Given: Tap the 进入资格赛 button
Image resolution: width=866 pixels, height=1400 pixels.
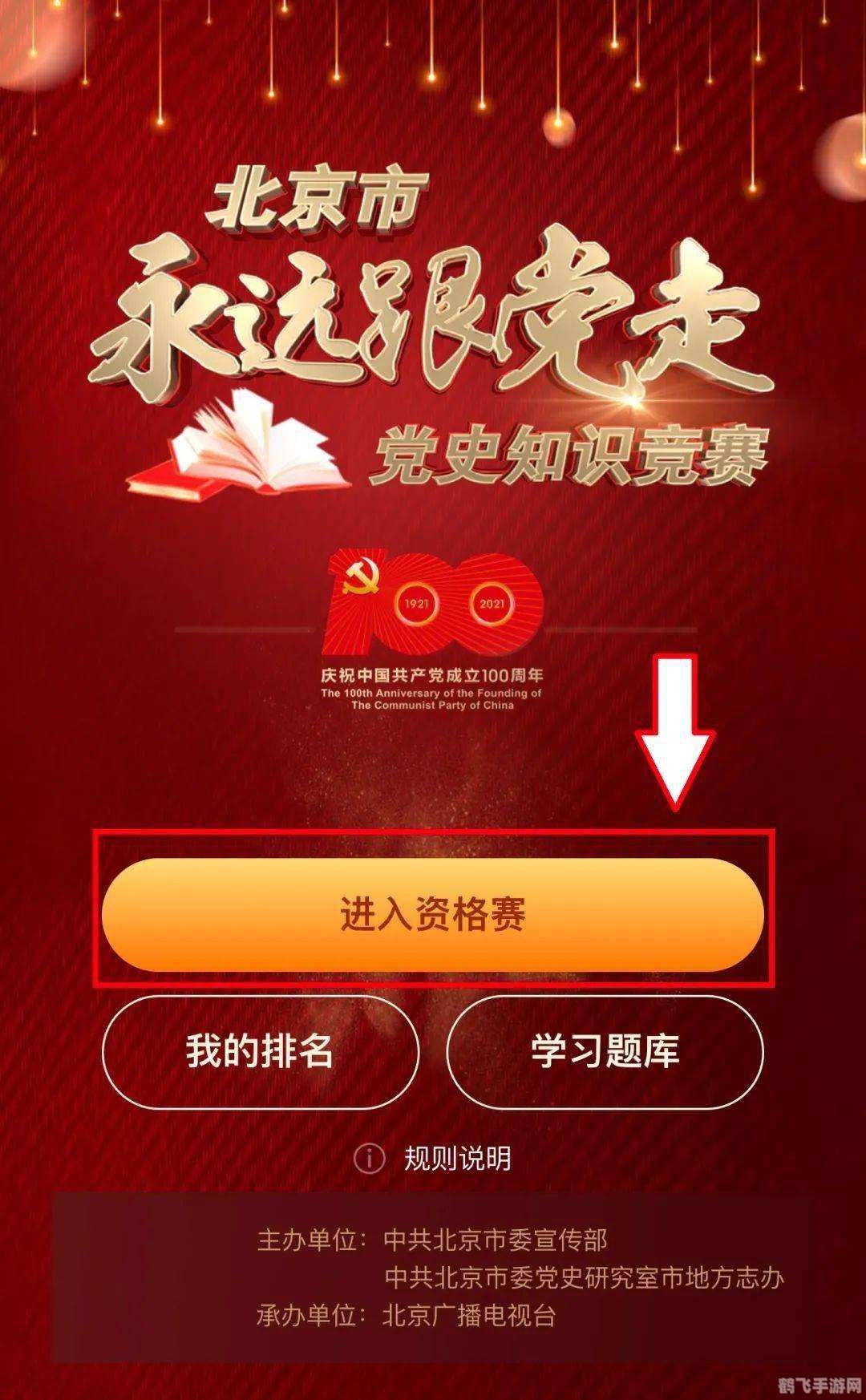Looking at the screenshot, I should coord(432,914).
